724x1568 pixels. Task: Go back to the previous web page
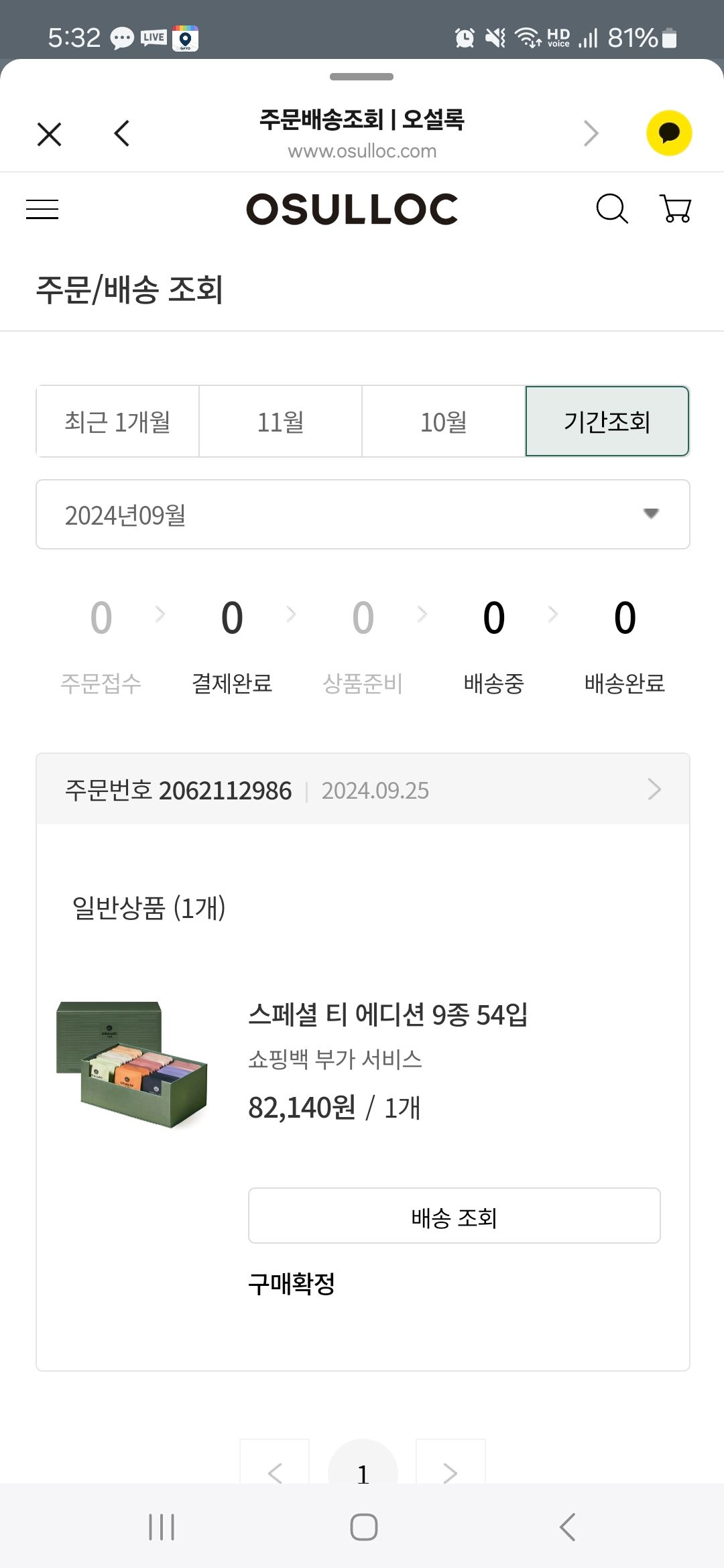pyautogui.click(x=122, y=134)
